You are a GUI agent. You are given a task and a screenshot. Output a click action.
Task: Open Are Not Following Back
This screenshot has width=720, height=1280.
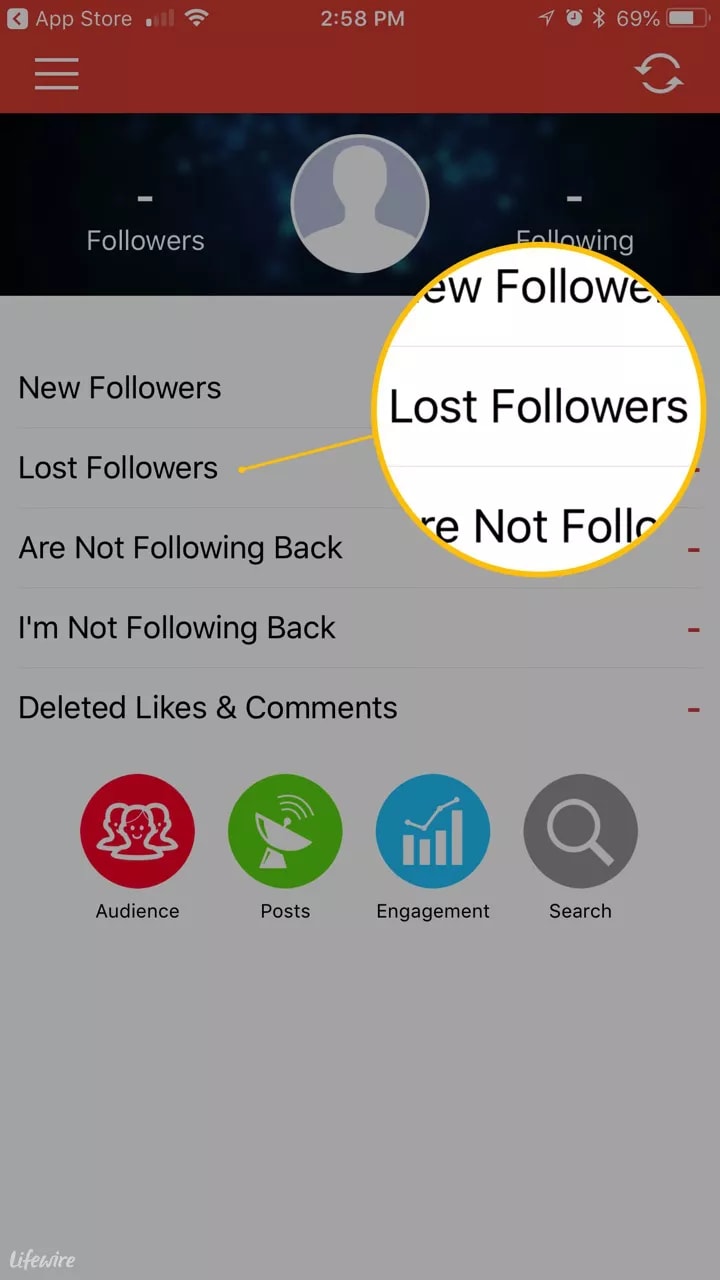pos(180,548)
